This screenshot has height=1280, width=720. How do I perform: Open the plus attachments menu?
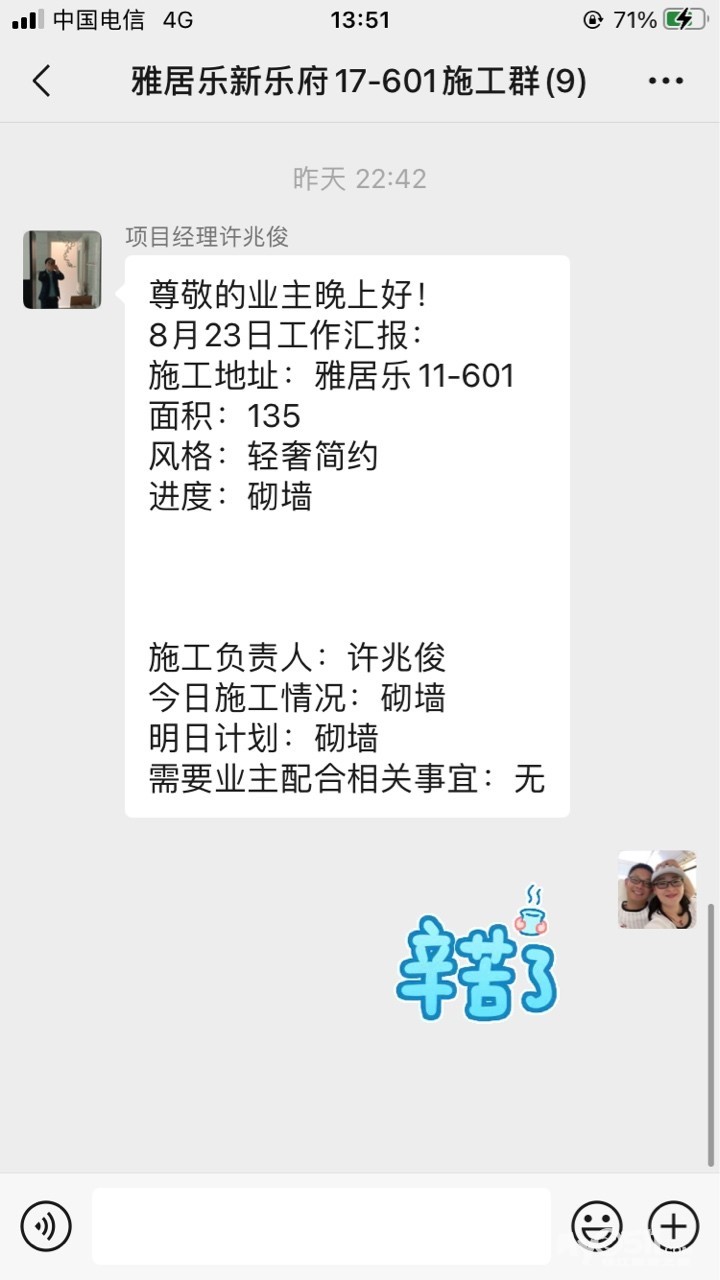point(674,1226)
